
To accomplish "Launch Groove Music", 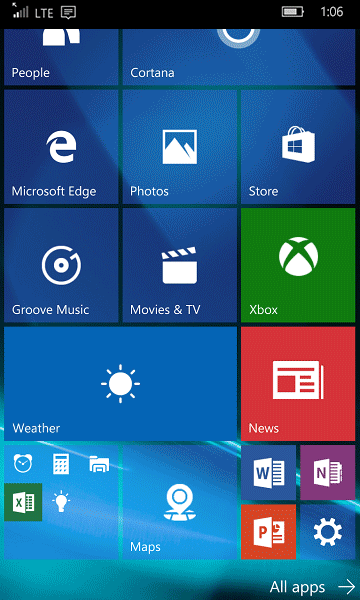I will pyautogui.click(x=61, y=265).
